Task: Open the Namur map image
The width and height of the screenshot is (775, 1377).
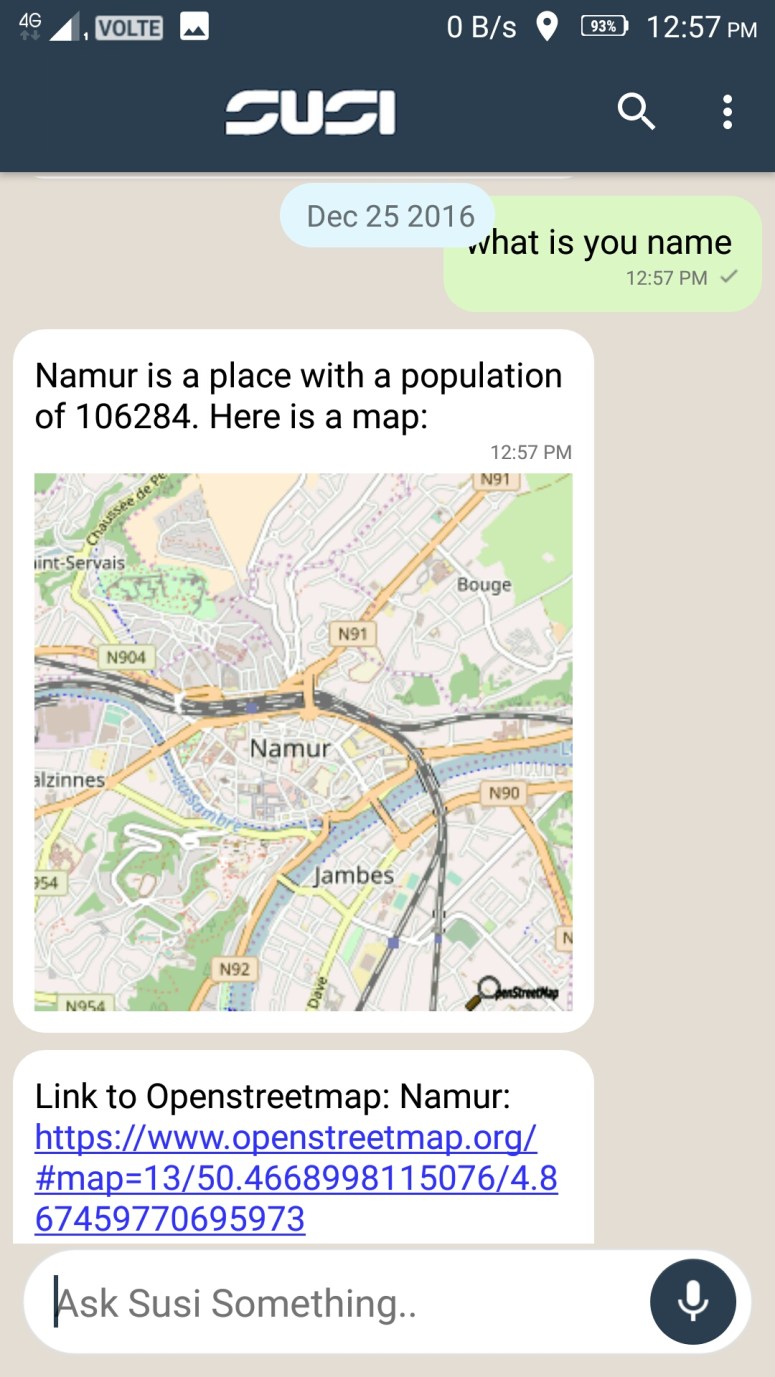Action: coord(303,741)
